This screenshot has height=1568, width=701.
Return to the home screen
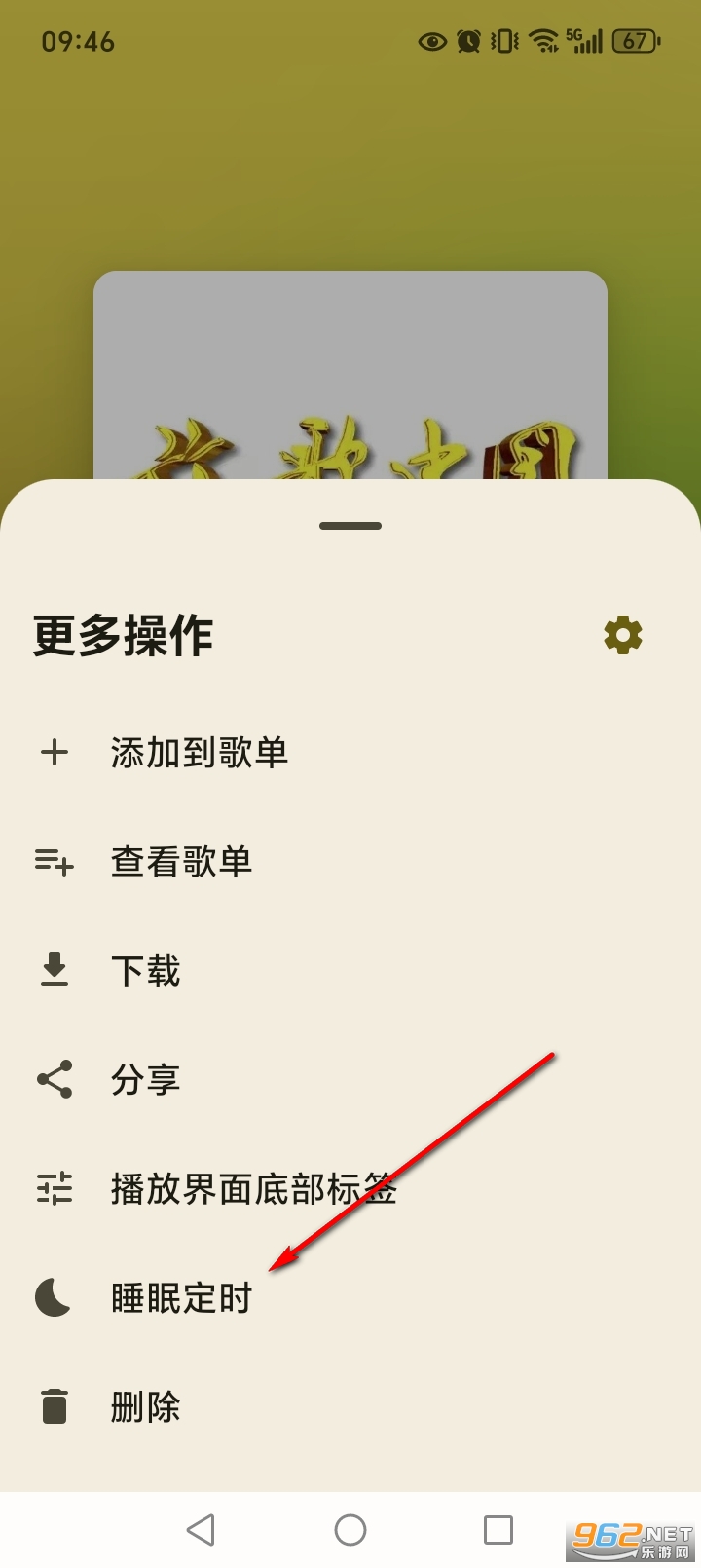tap(350, 1530)
